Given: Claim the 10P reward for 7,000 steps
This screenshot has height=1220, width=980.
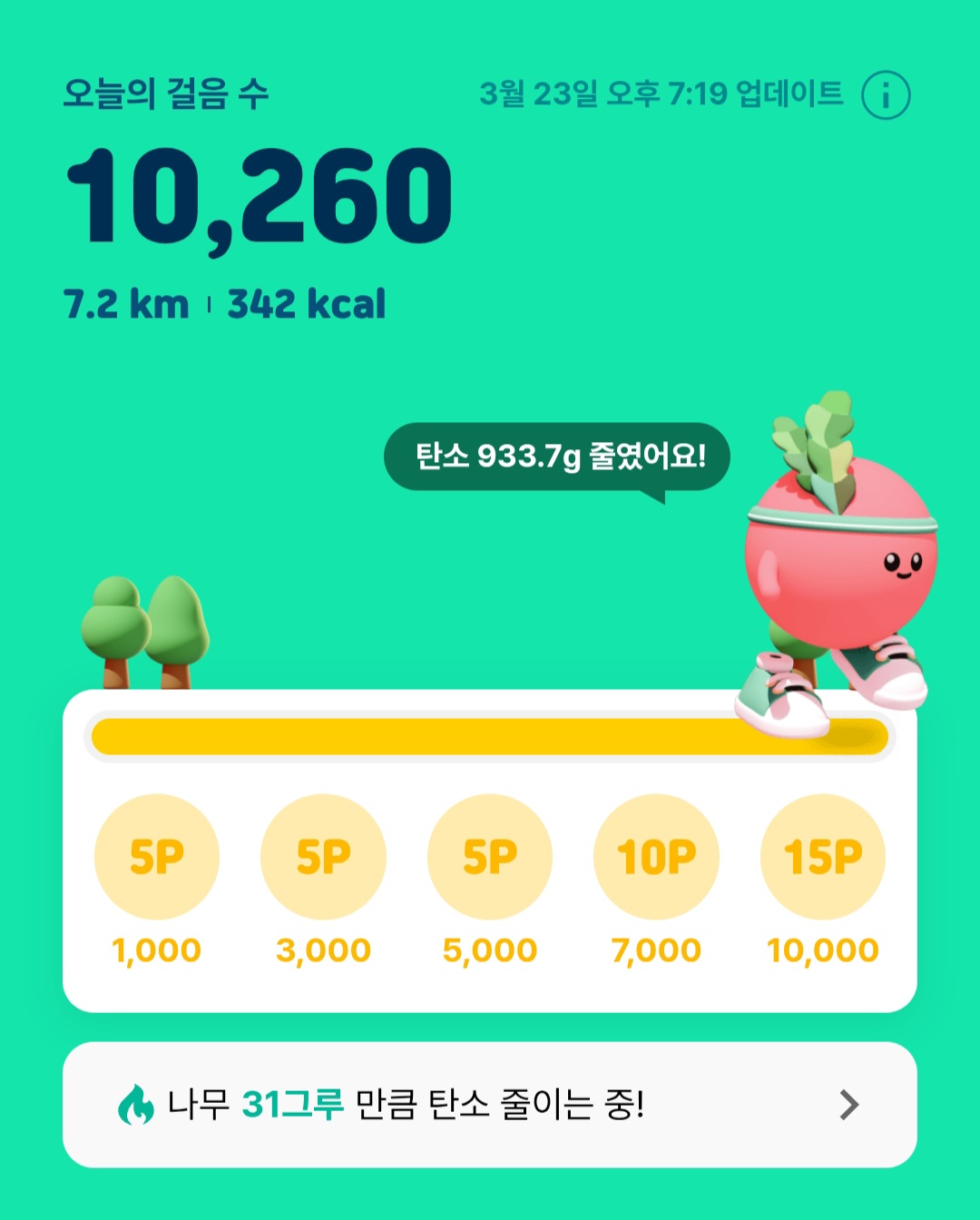Looking at the screenshot, I should [656, 857].
